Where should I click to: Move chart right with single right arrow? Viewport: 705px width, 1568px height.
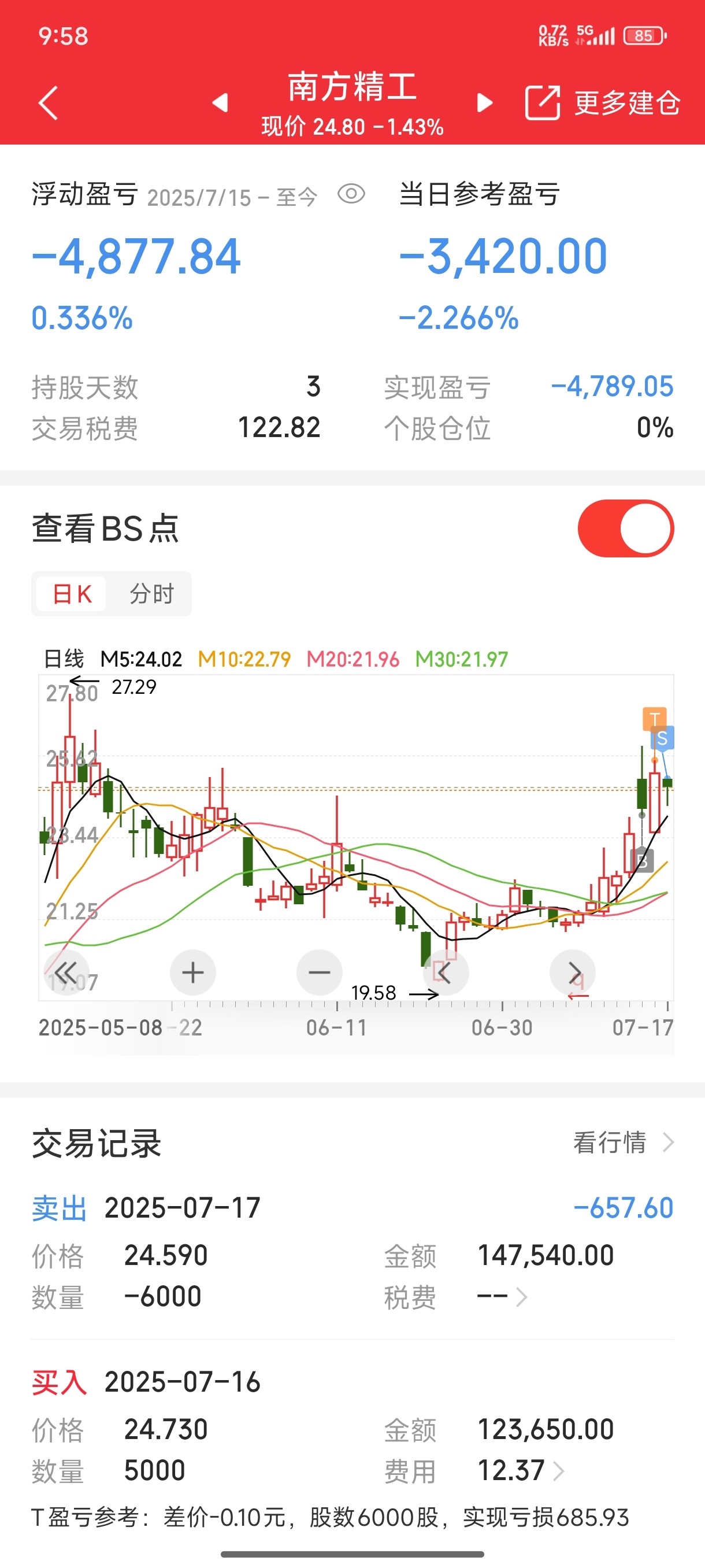tap(573, 972)
